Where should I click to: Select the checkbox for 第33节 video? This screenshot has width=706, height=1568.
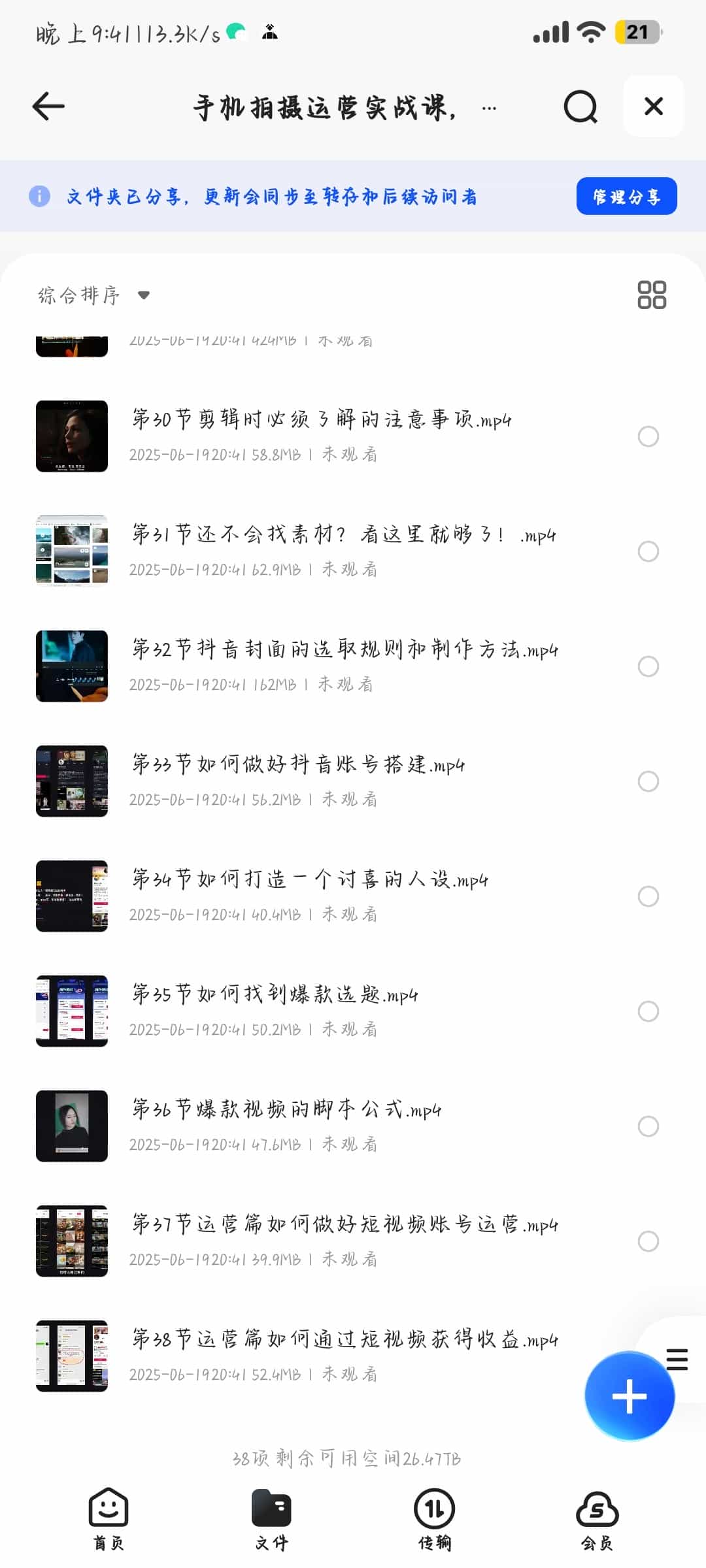pyautogui.click(x=648, y=781)
